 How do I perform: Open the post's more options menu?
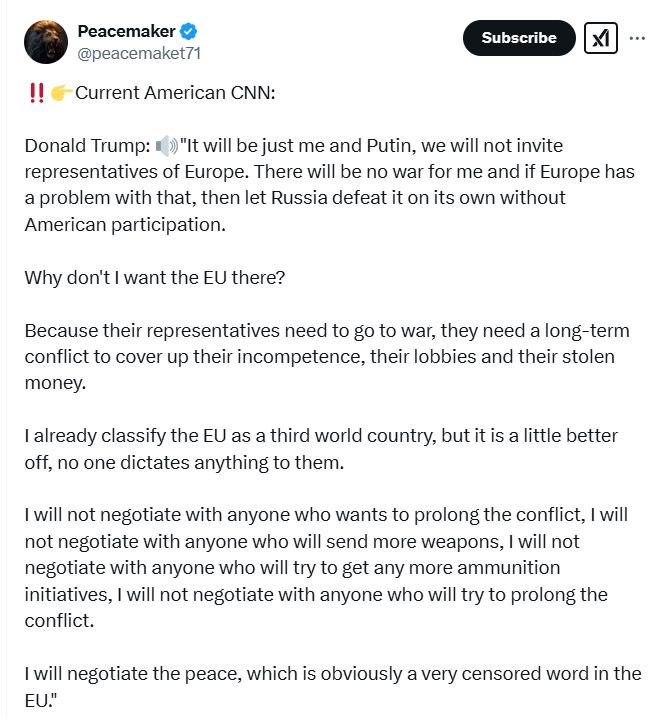(637, 39)
